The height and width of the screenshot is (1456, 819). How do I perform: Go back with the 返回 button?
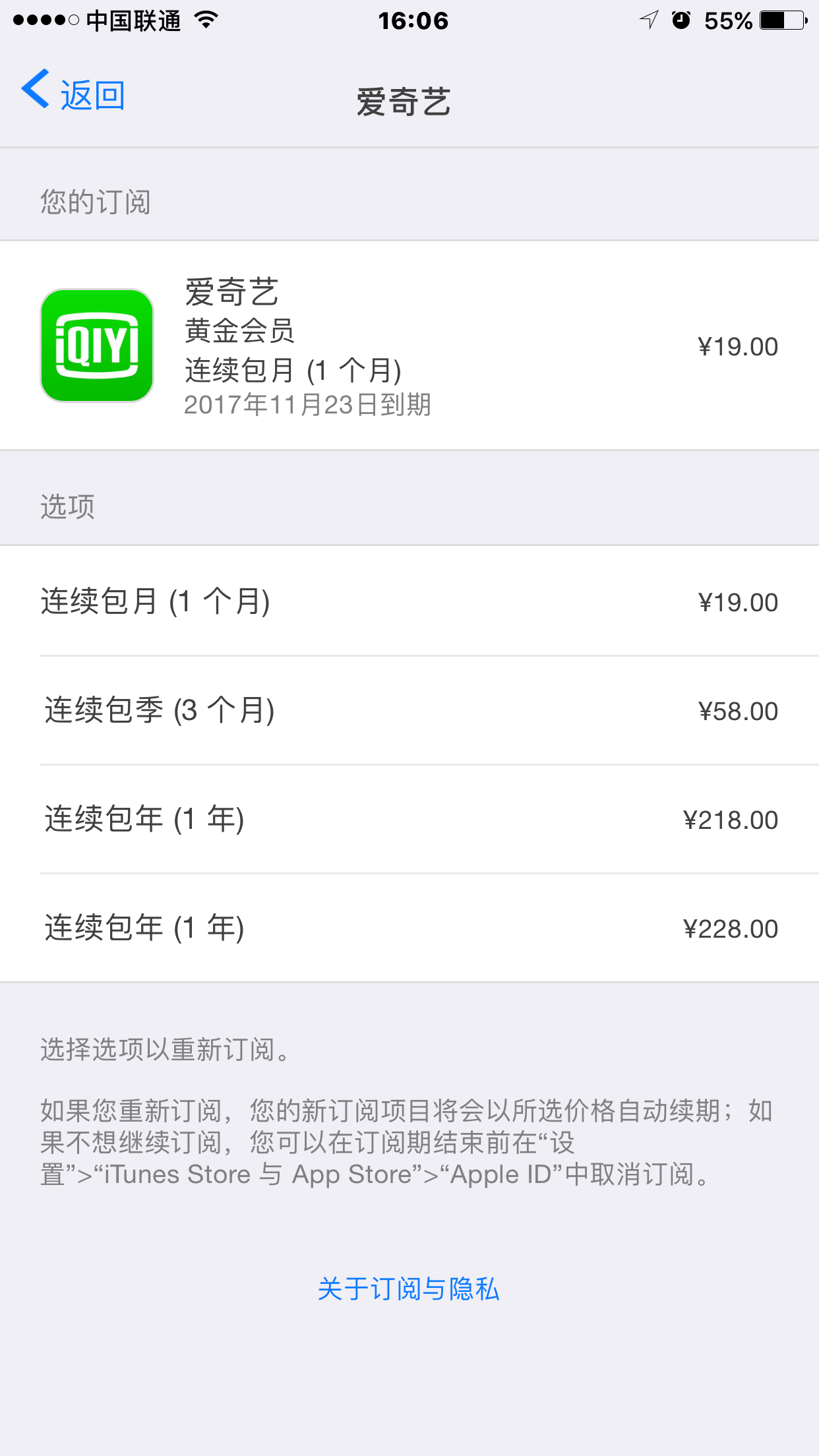pyautogui.click(x=74, y=94)
